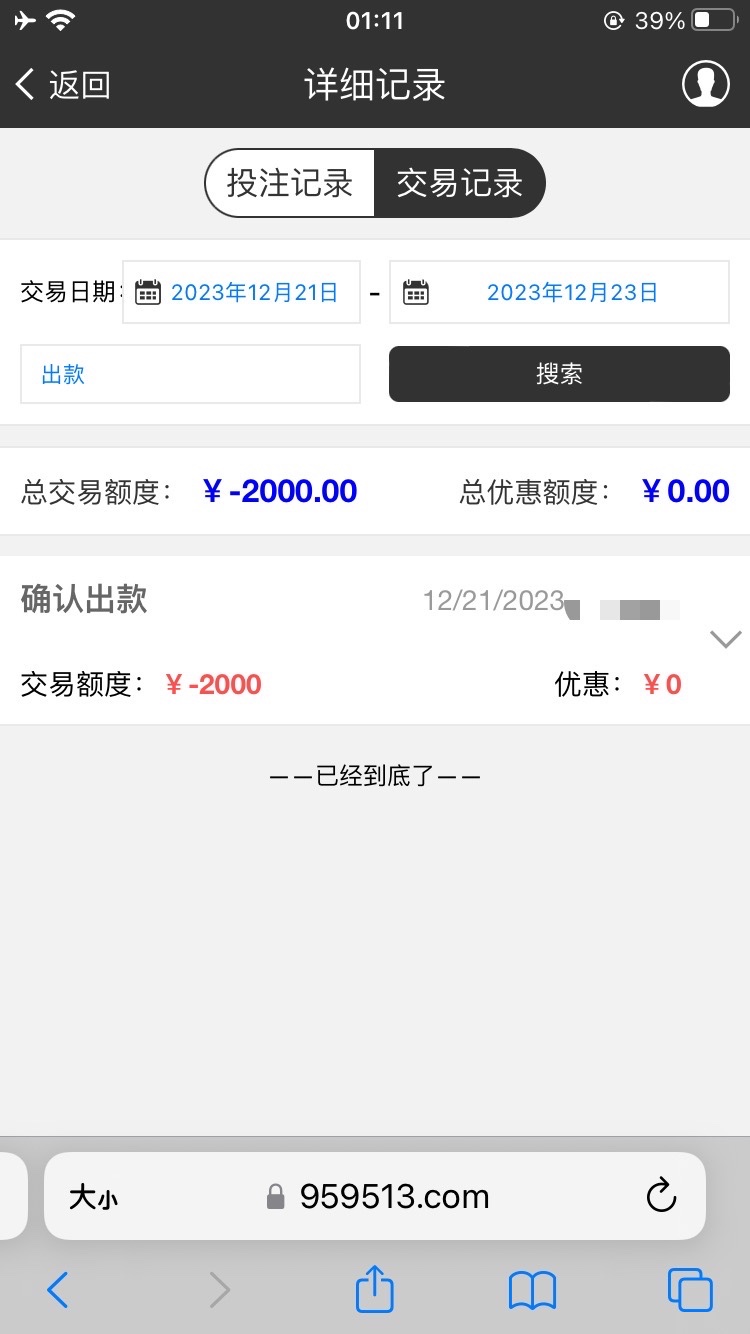
Task: Click the calendar icon for the start date
Action: coord(148,291)
